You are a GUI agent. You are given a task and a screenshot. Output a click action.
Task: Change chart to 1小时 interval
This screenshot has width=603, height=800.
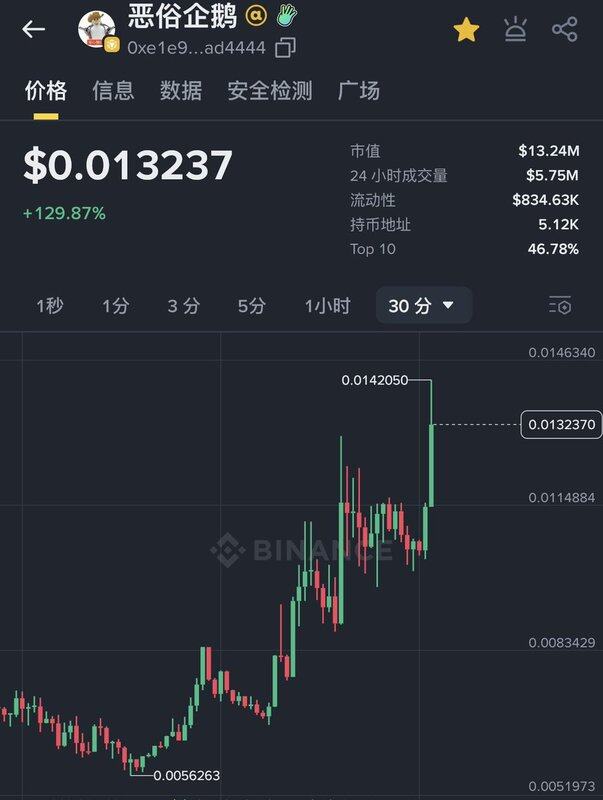click(x=327, y=306)
